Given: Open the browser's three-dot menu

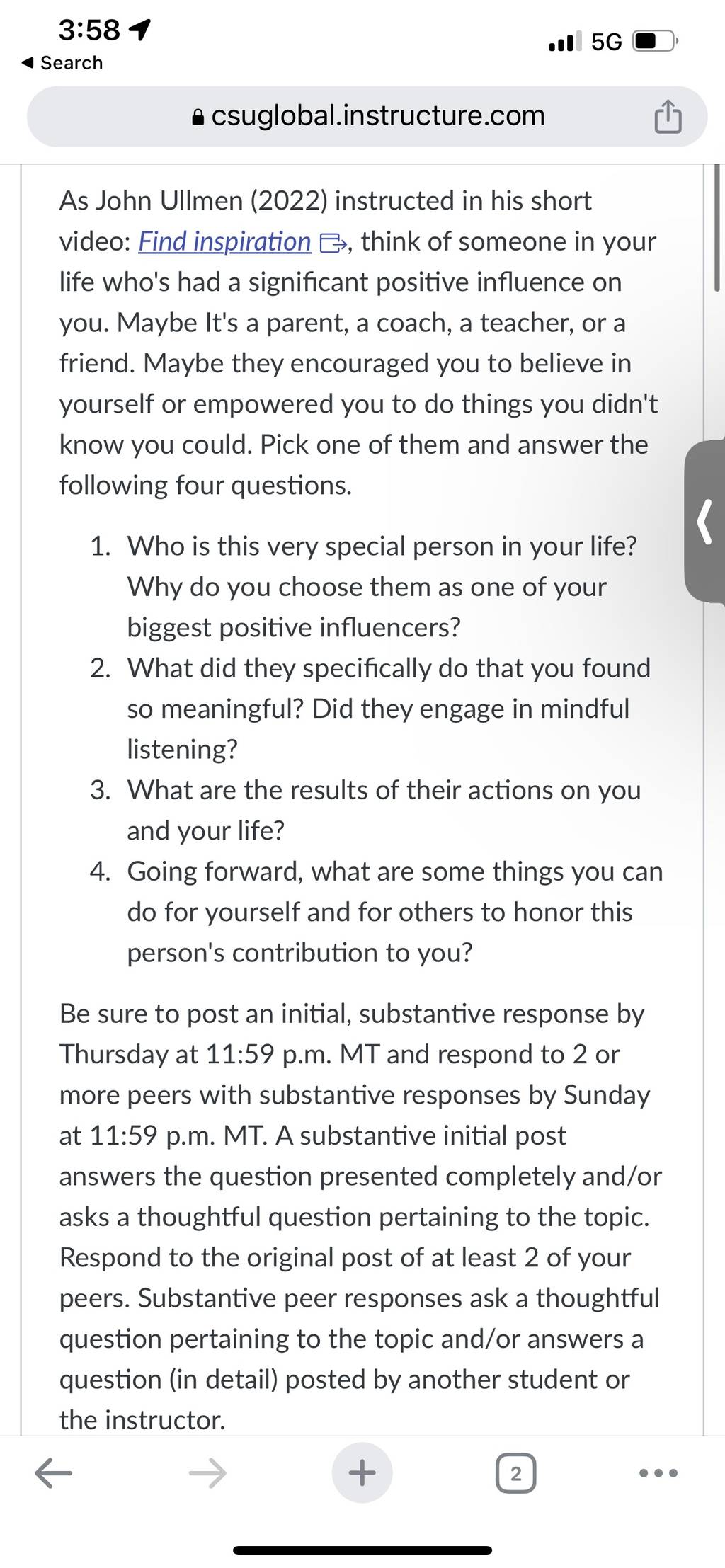Looking at the screenshot, I should [x=658, y=1473].
